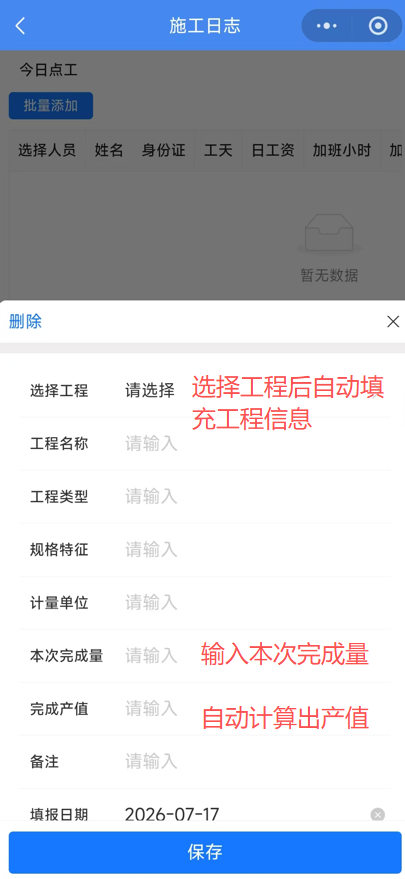The image size is (405, 879).
Task: Tap the 保存 button
Action: coord(205,852)
